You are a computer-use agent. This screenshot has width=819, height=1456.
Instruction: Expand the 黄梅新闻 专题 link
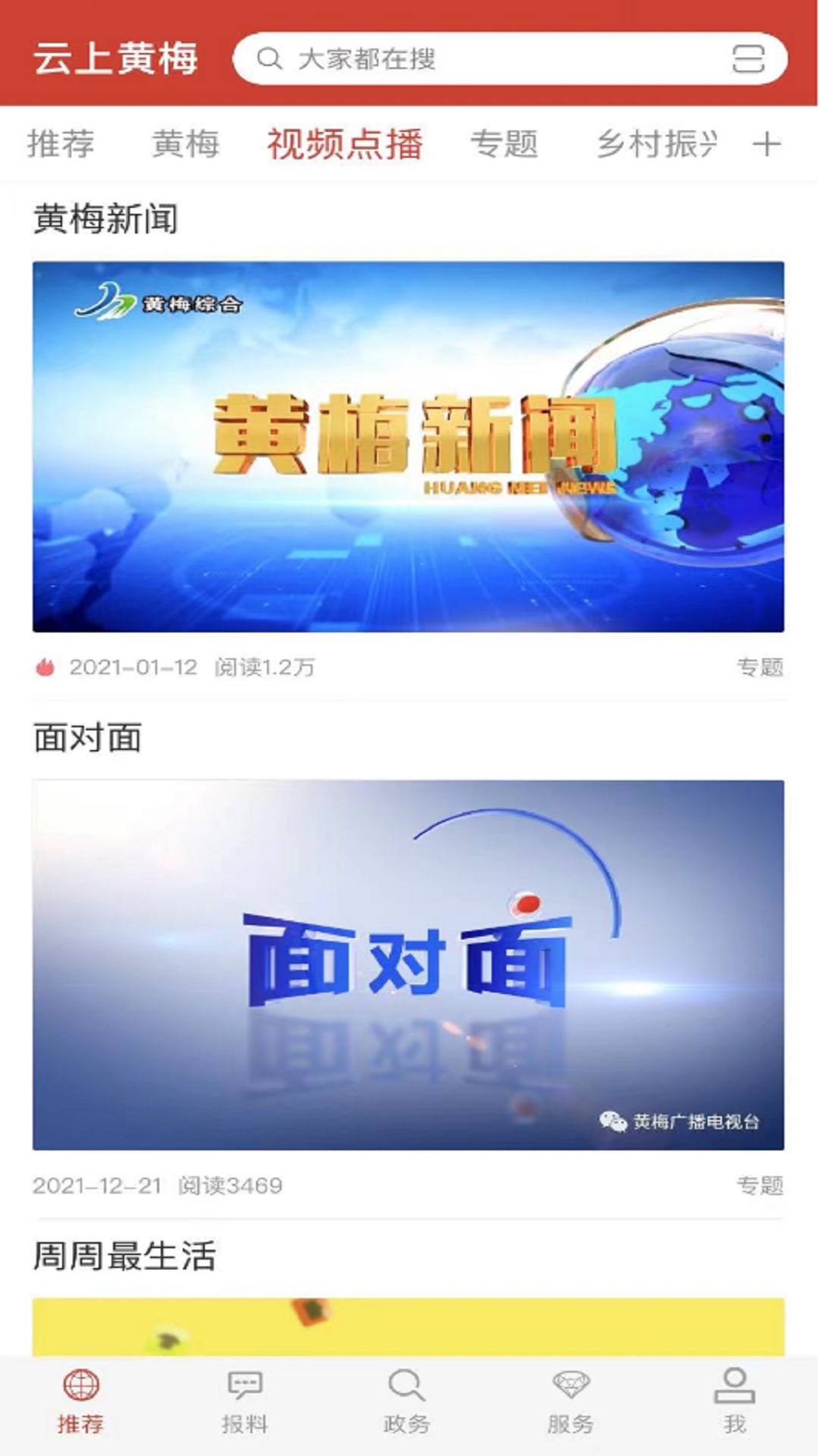(759, 669)
